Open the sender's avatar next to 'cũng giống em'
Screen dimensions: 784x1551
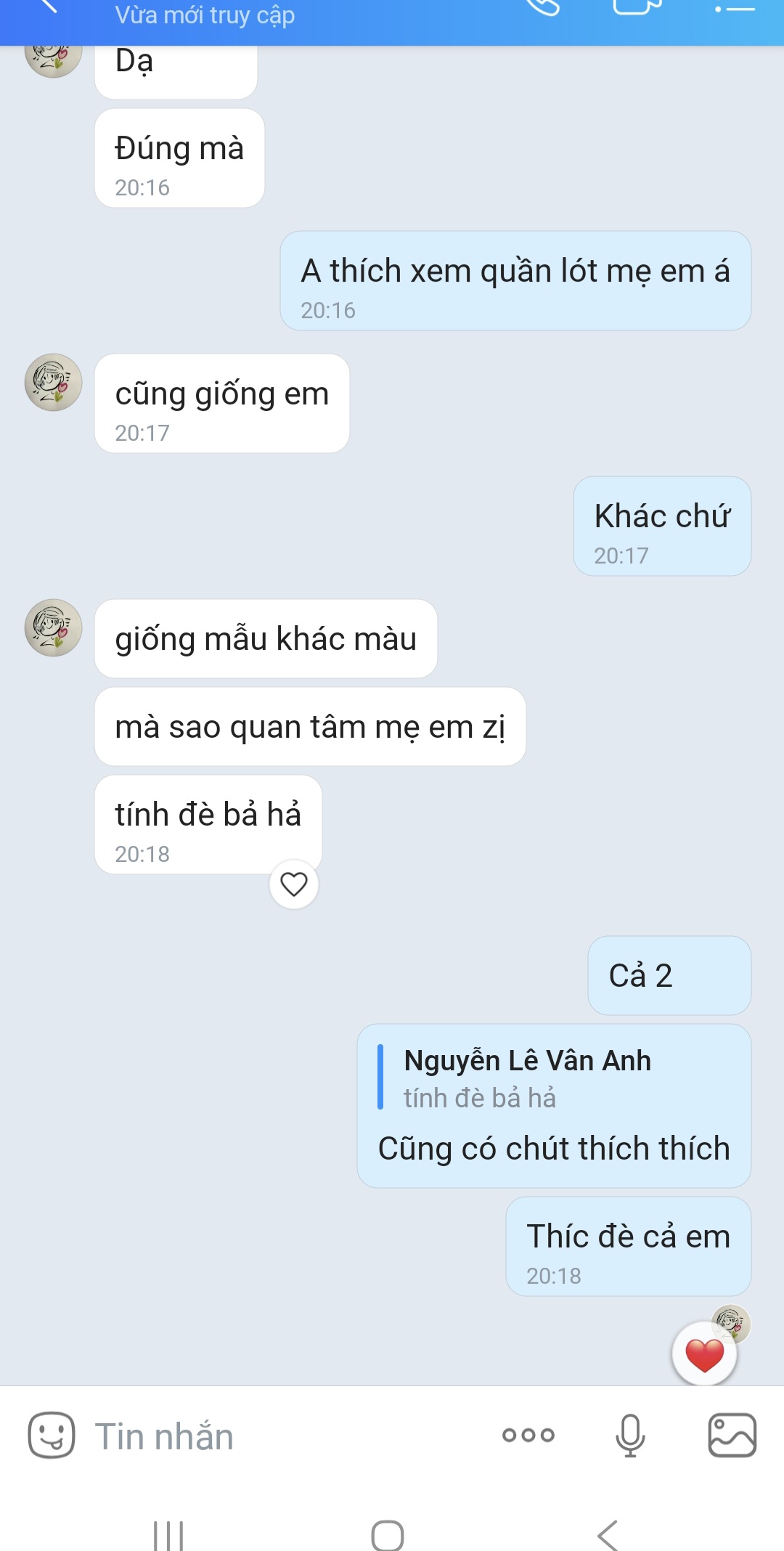coord(53,383)
